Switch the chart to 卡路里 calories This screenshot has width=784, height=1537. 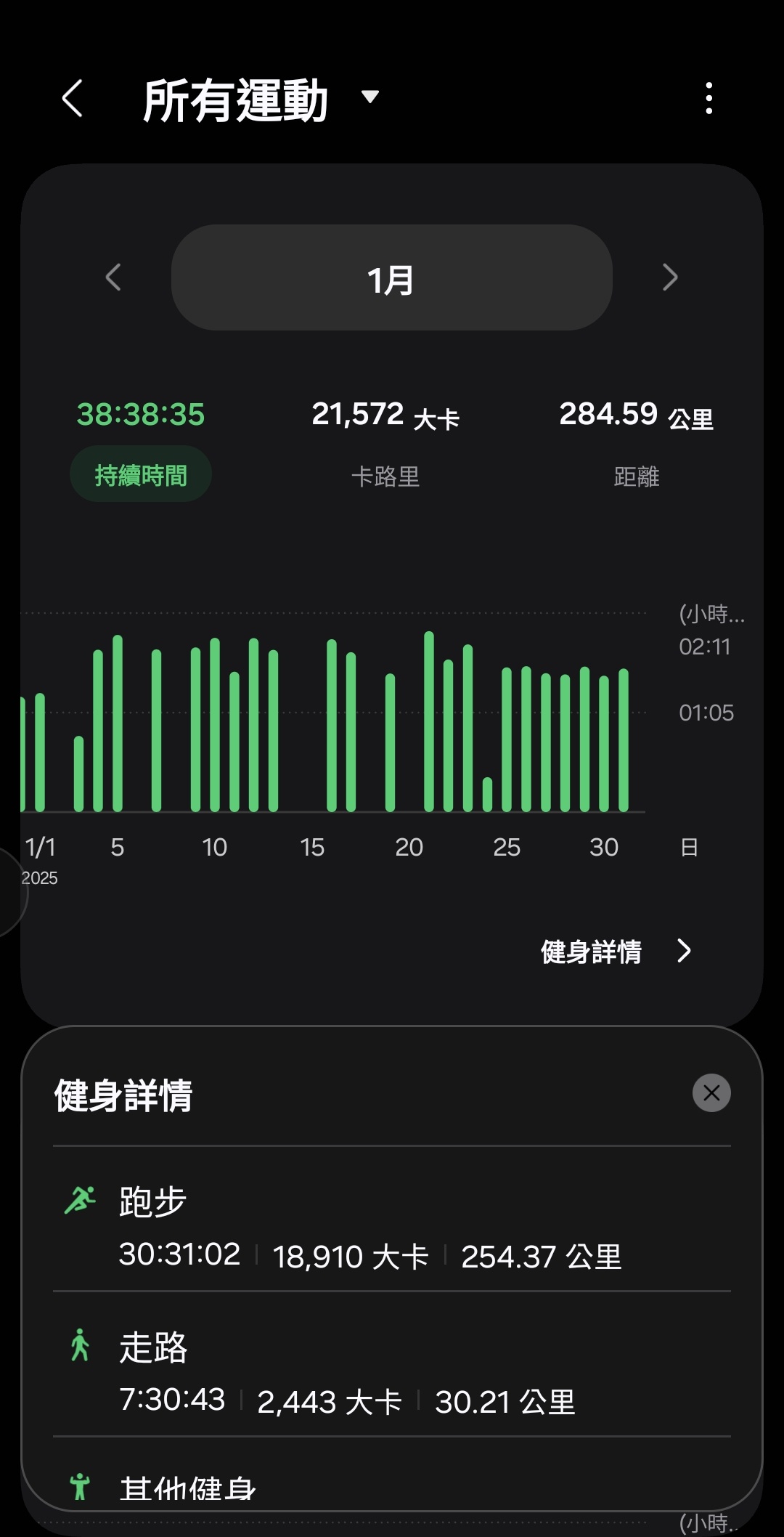tap(385, 476)
